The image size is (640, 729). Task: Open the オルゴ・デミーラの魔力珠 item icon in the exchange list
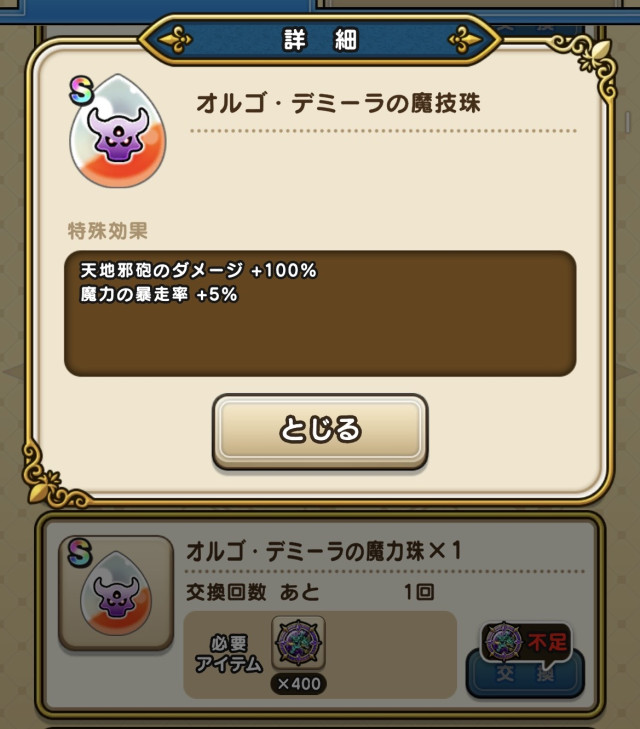point(116,593)
